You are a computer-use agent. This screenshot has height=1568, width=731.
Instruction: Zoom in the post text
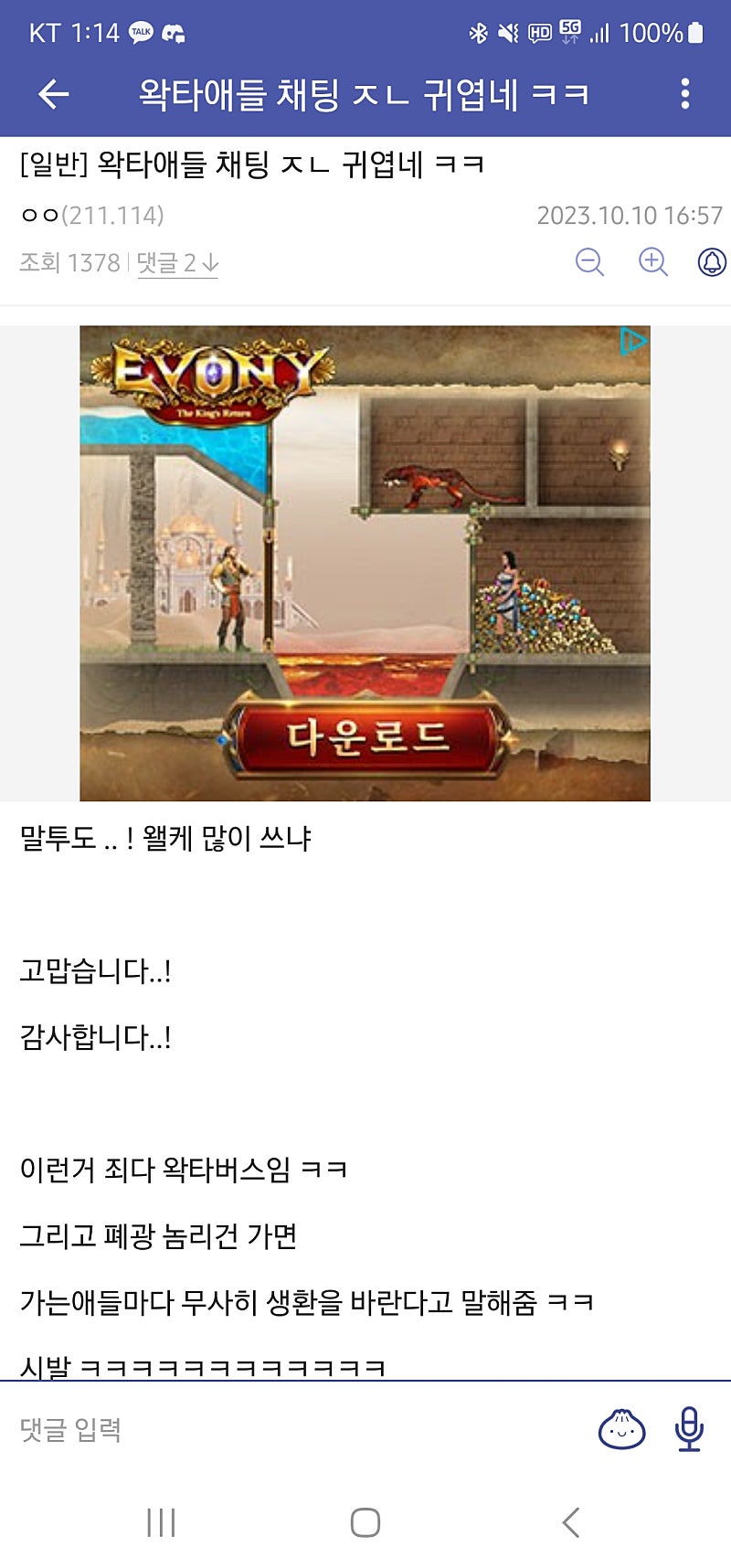click(x=652, y=263)
